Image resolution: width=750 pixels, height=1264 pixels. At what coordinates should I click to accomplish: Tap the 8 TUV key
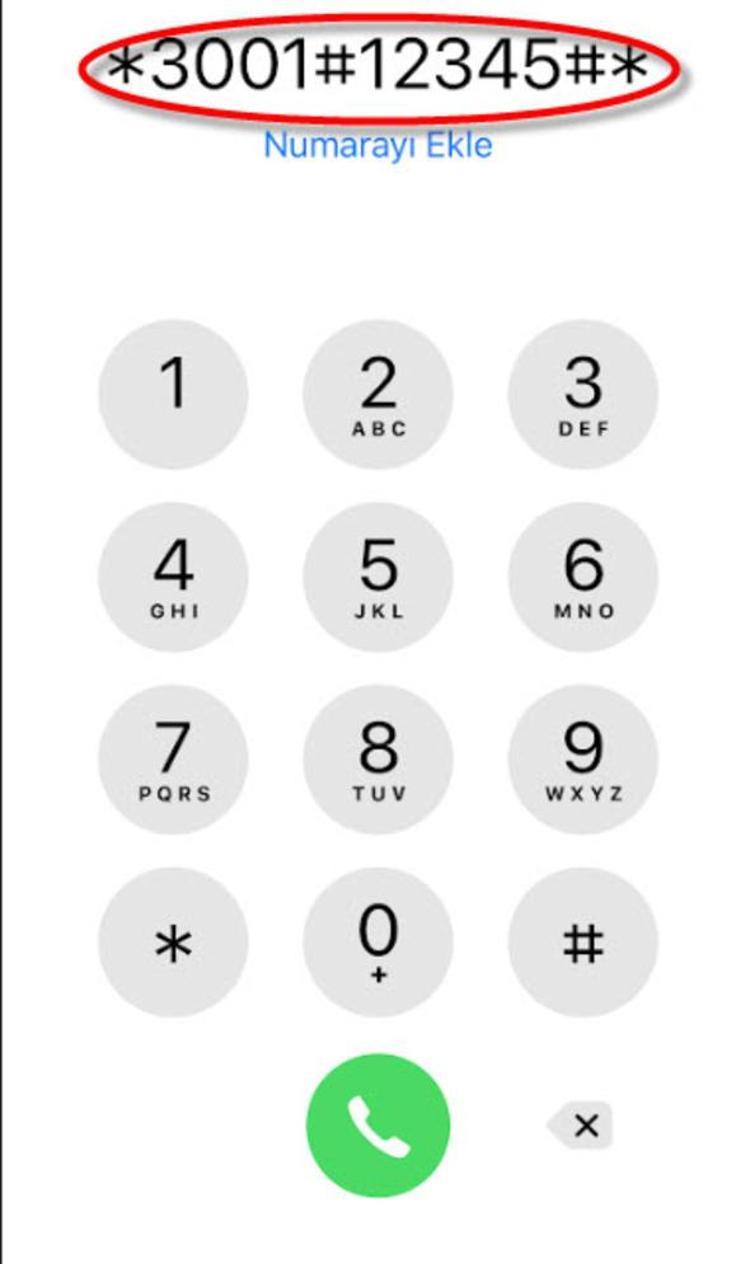(378, 760)
